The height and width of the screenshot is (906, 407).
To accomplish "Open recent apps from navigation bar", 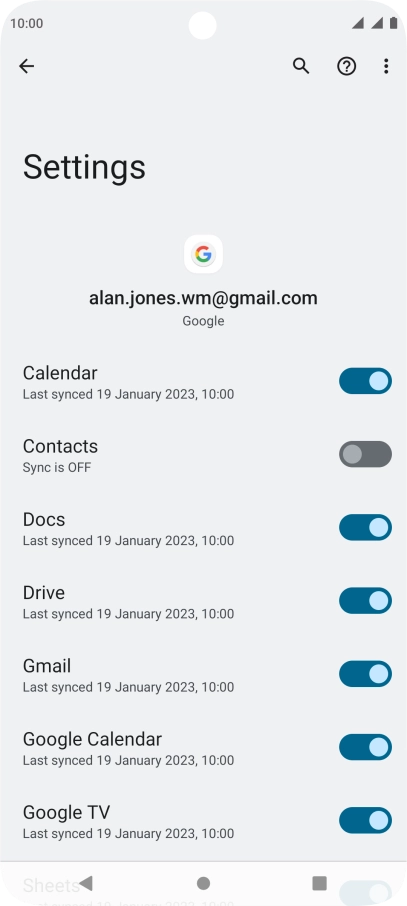I will [x=319, y=883].
